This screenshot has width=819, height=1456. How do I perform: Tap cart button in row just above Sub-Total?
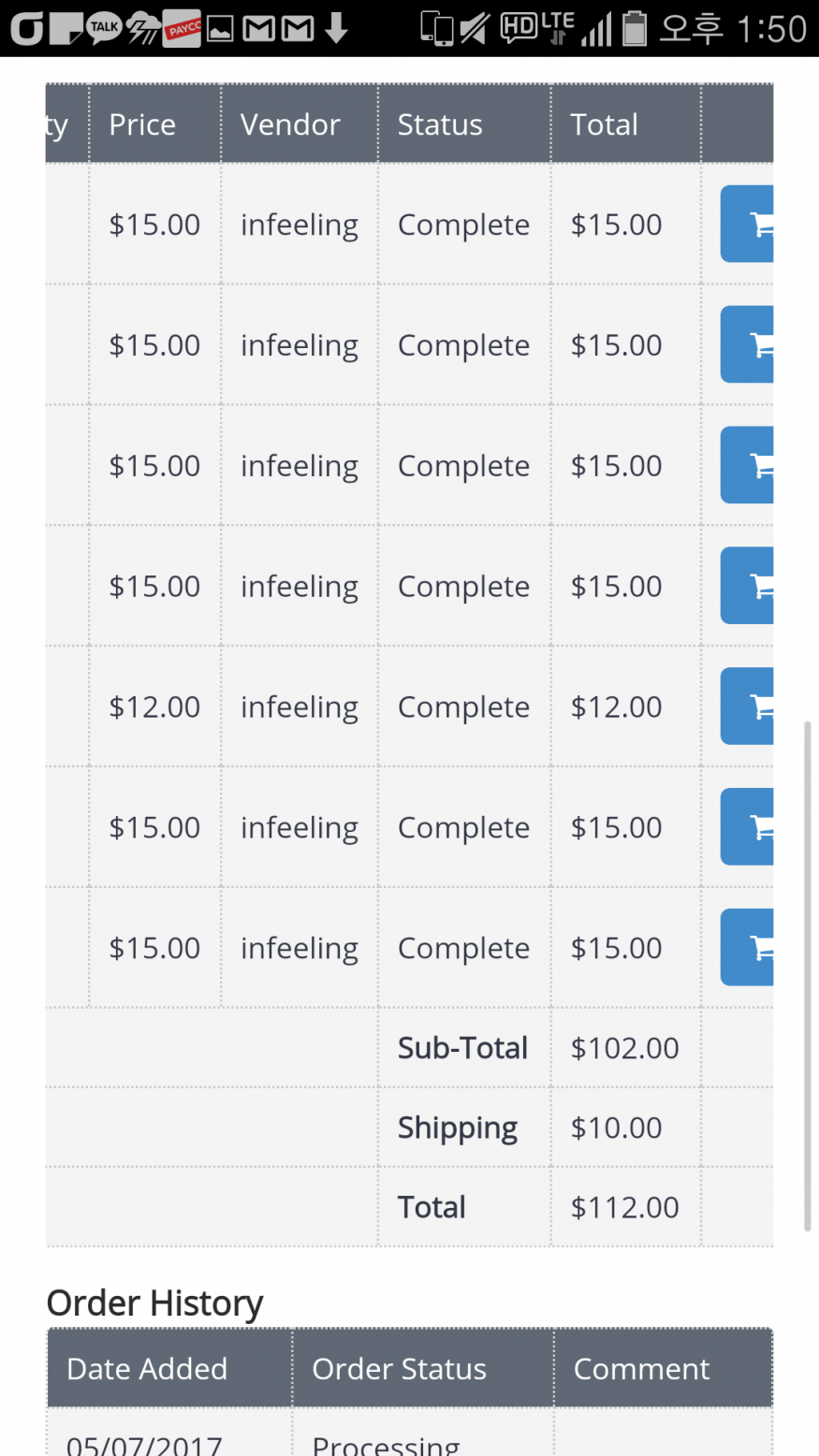747,947
